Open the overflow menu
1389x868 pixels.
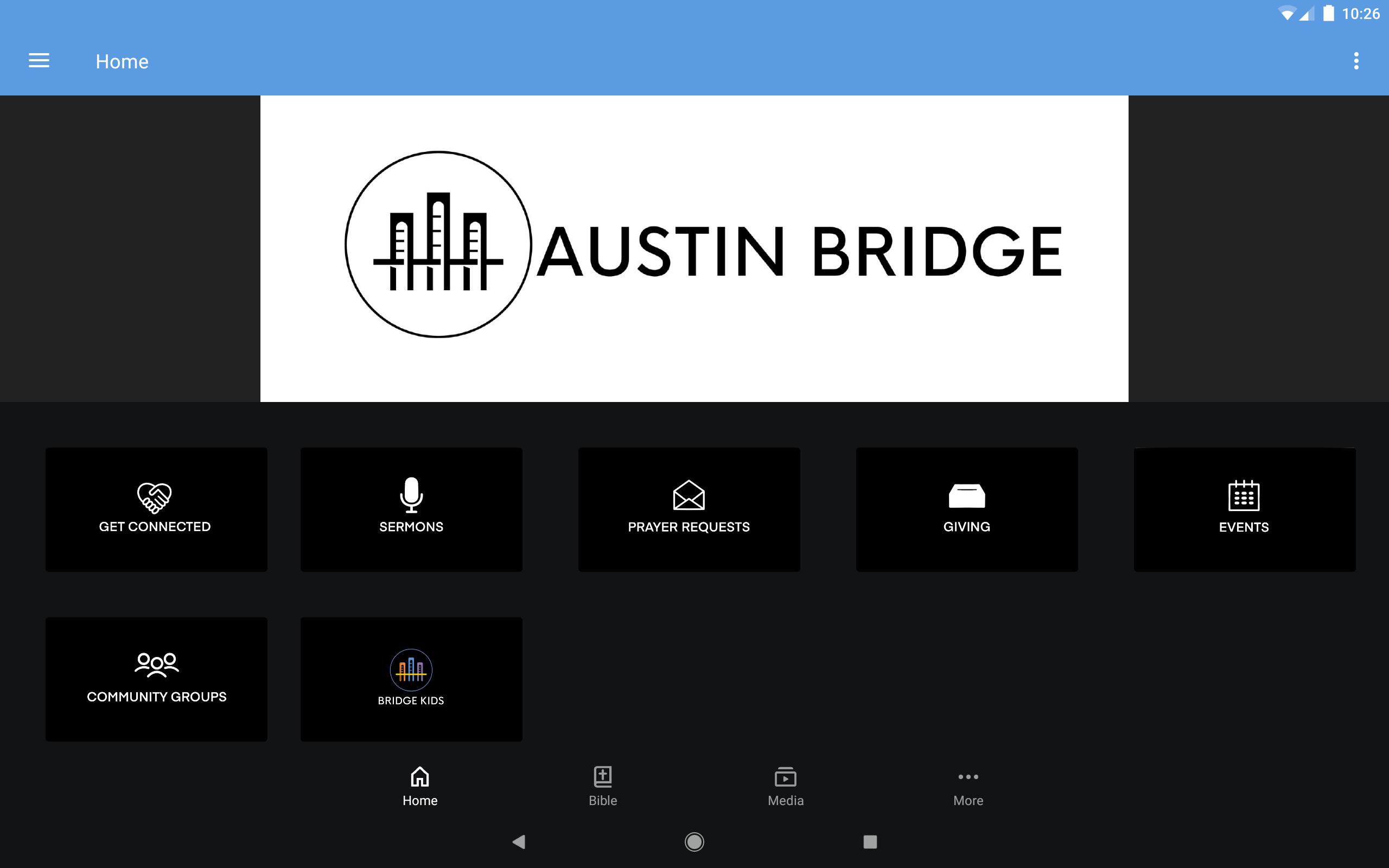click(x=1356, y=61)
